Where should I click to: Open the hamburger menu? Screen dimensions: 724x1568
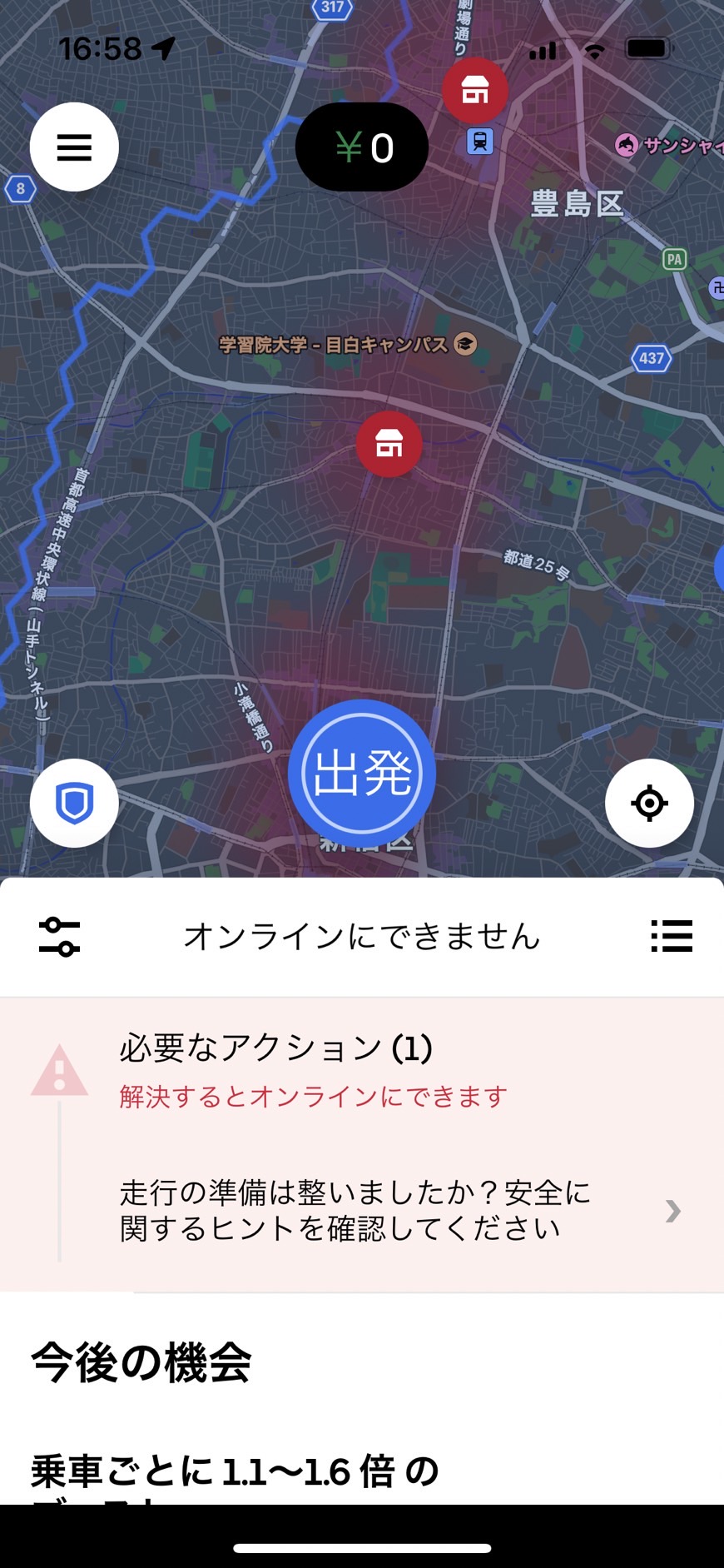pos(74,147)
